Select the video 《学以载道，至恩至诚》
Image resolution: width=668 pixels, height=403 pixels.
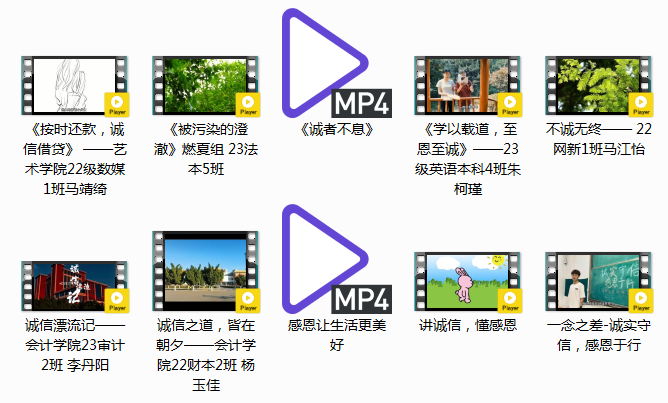tap(468, 86)
